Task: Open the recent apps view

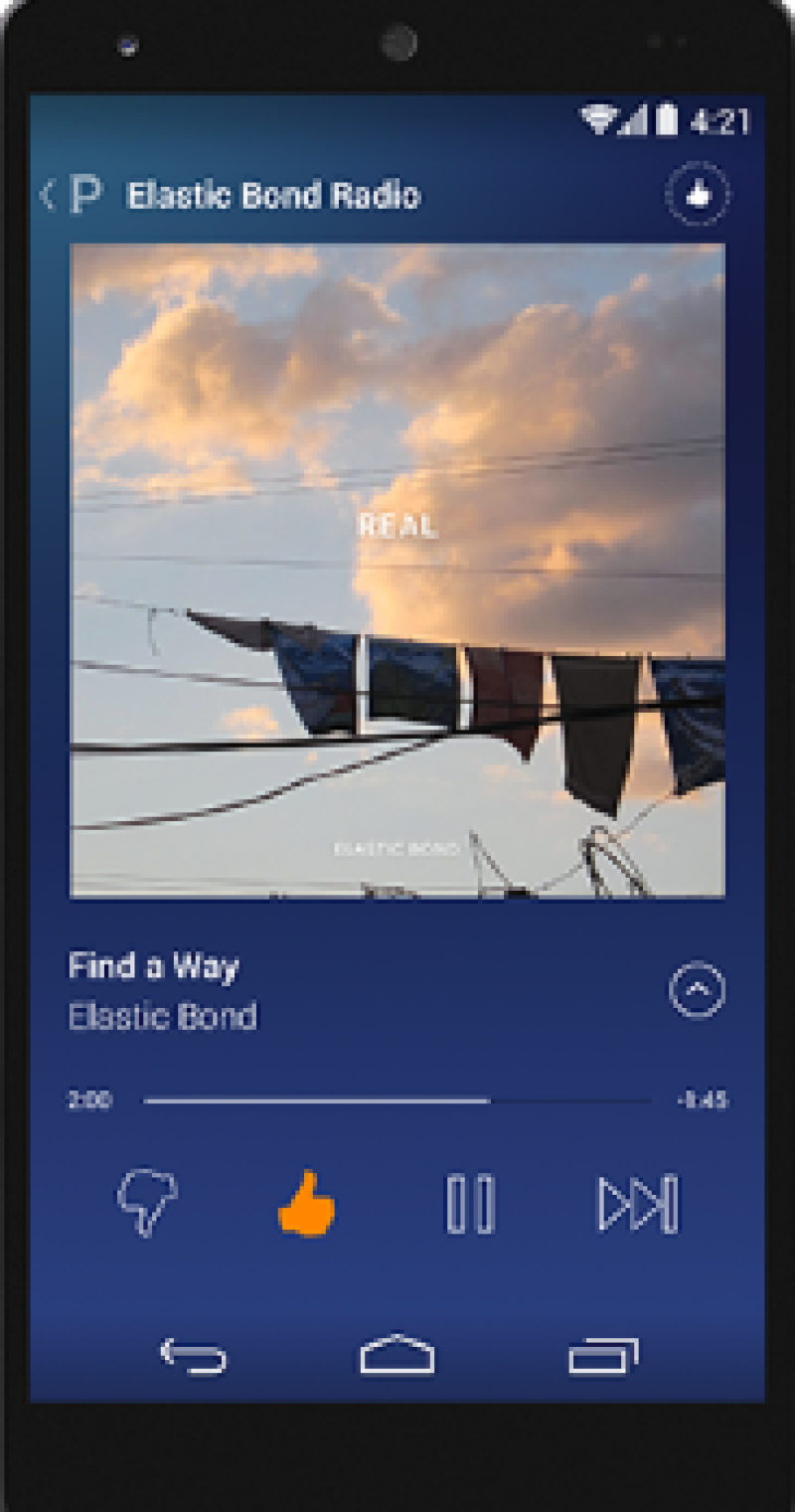Action: click(603, 1356)
